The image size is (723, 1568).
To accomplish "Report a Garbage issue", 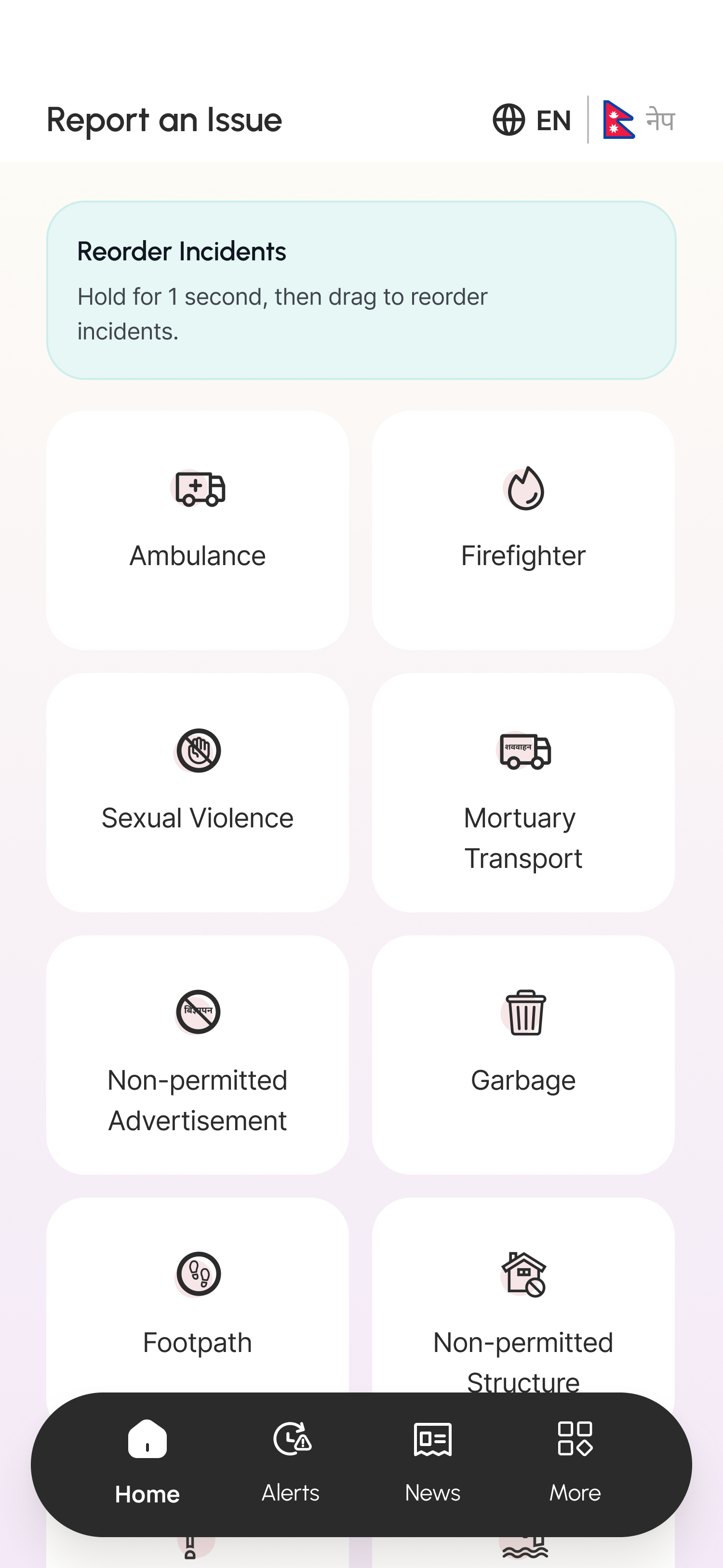I will click(x=523, y=1054).
